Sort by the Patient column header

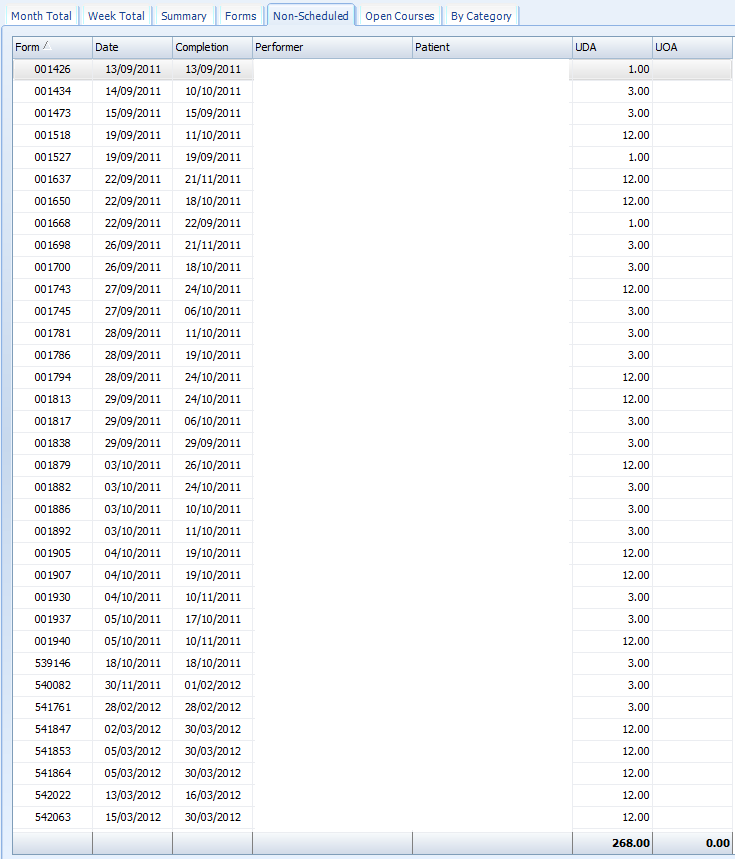point(492,47)
